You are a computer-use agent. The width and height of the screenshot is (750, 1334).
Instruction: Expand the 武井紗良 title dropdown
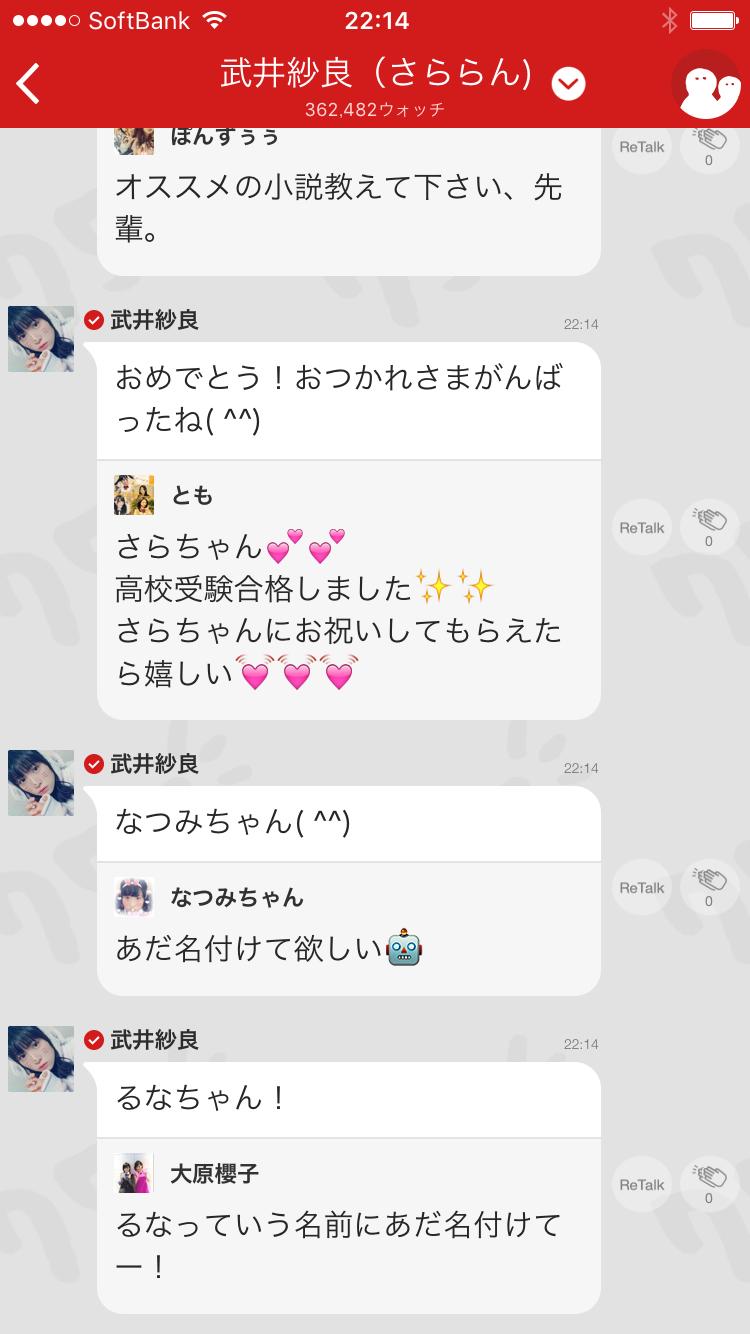(568, 84)
